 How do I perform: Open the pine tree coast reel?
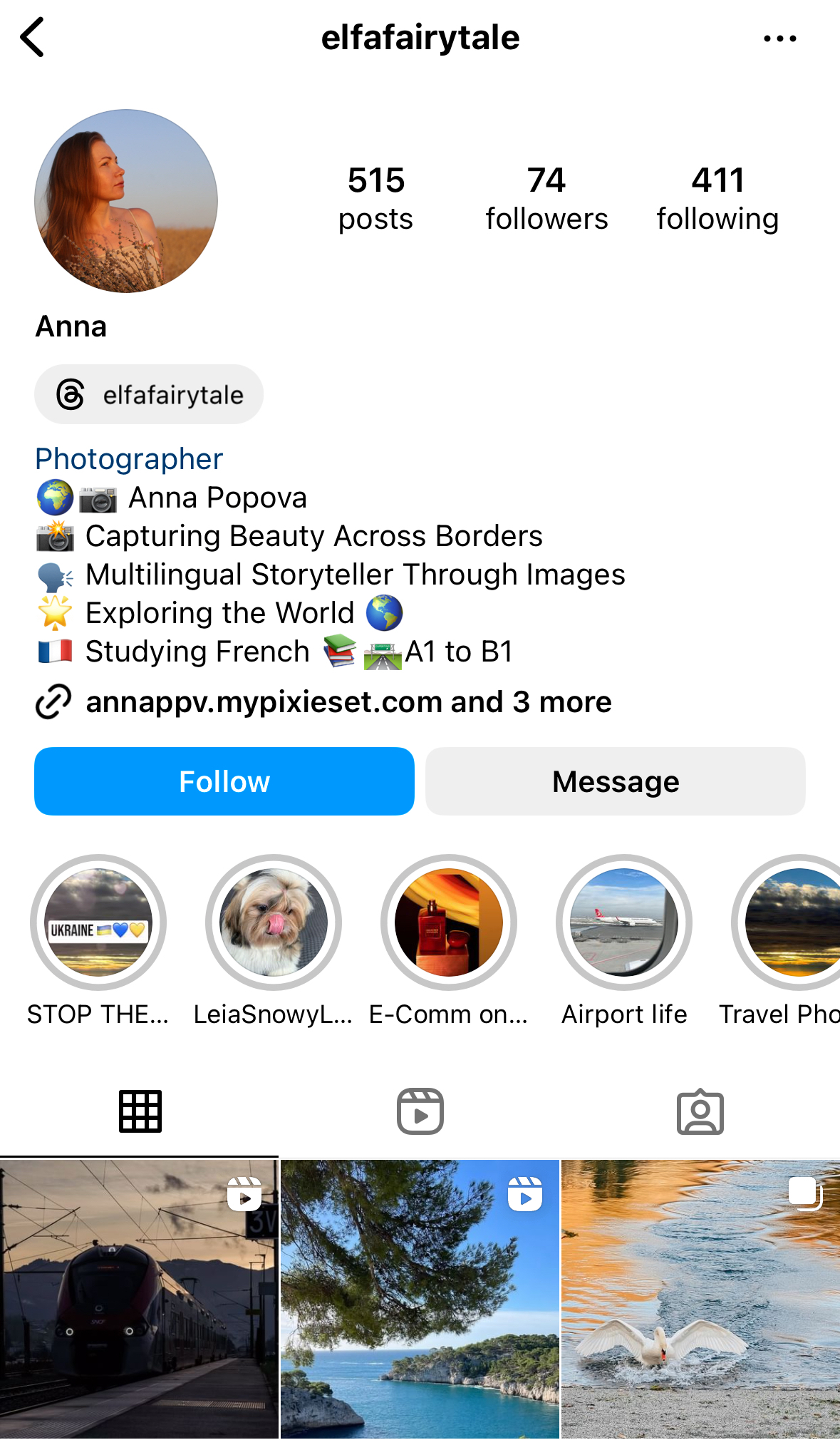click(420, 1299)
